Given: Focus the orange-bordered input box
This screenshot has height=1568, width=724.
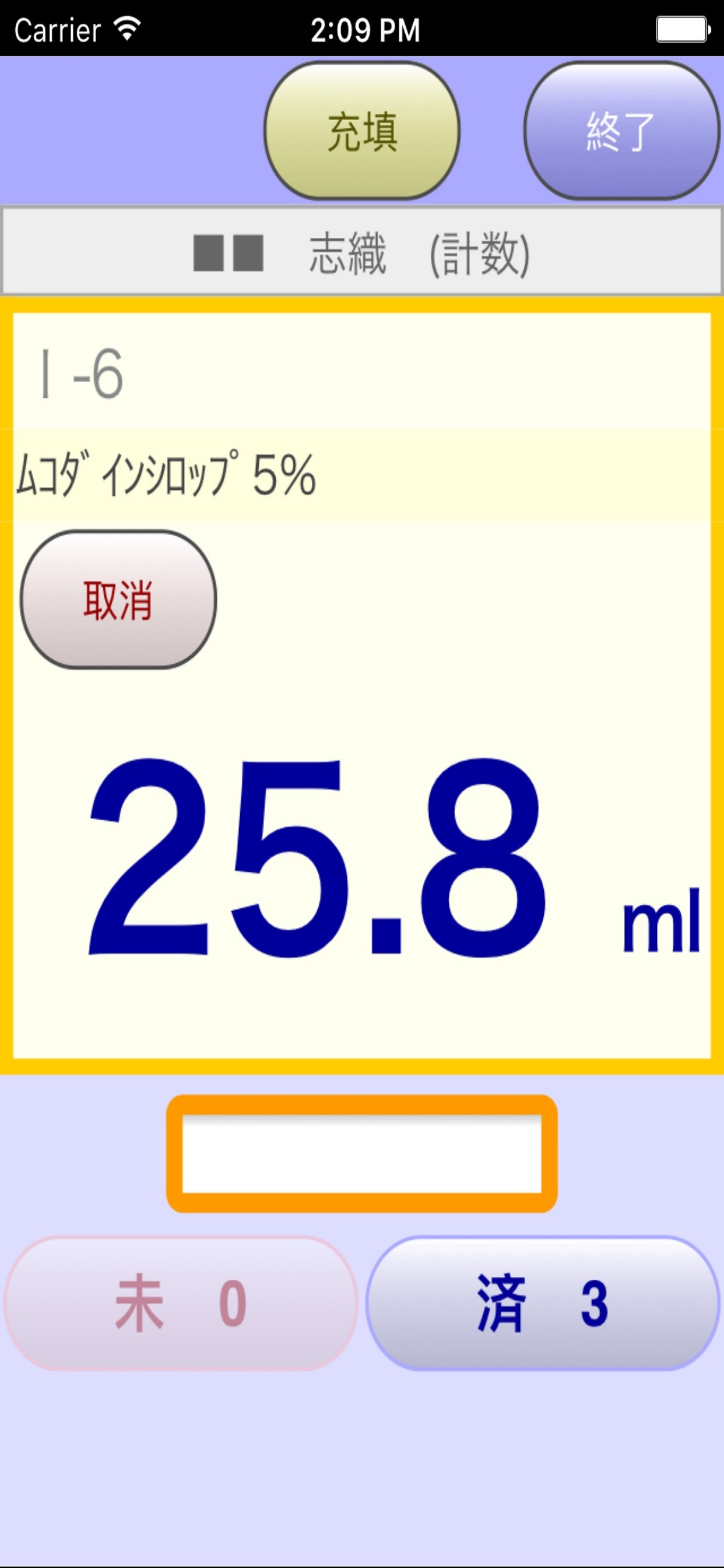Looking at the screenshot, I should pyautogui.click(x=362, y=1153).
